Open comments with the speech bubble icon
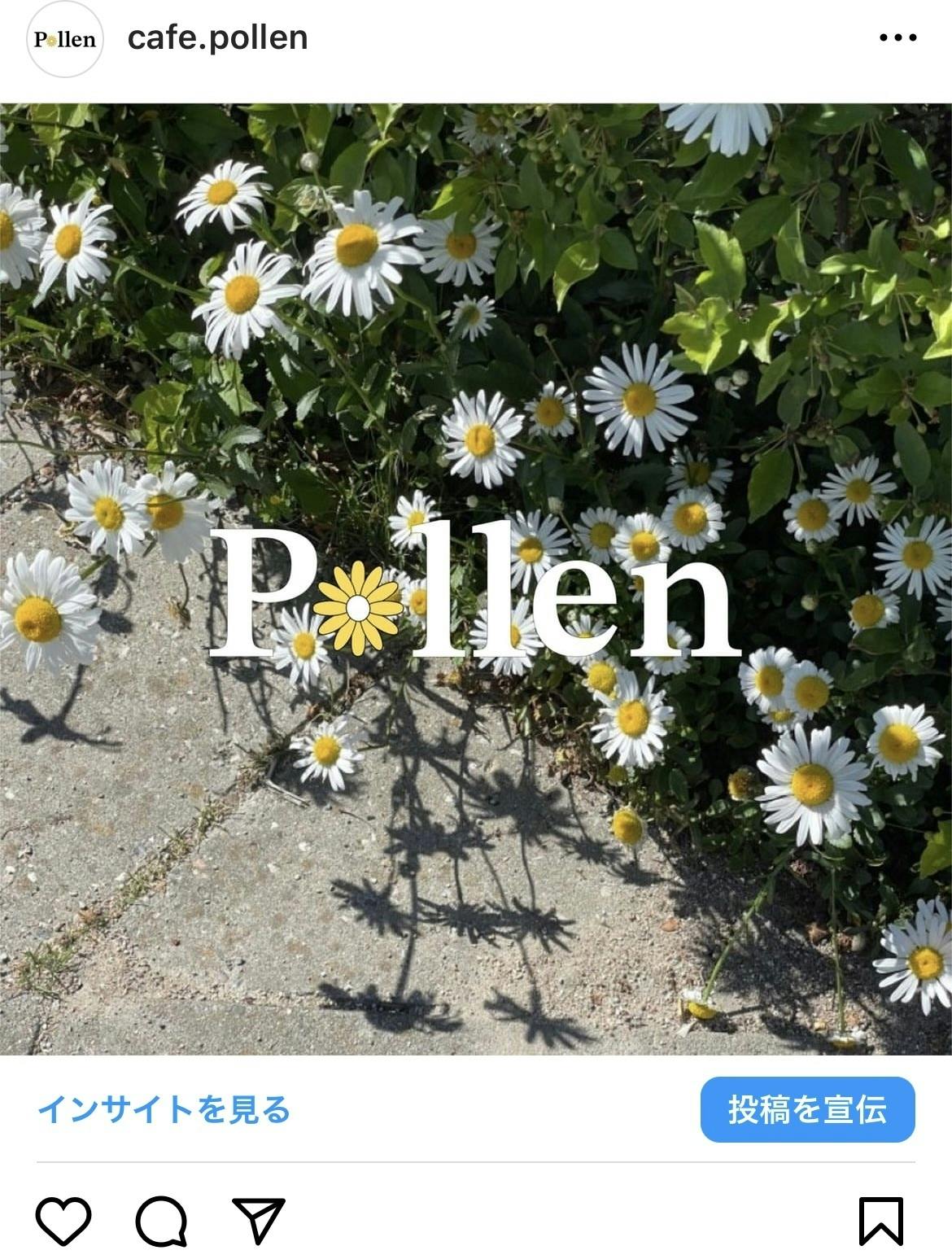This screenshot has height=1259, width=952. pos(161,1221)
